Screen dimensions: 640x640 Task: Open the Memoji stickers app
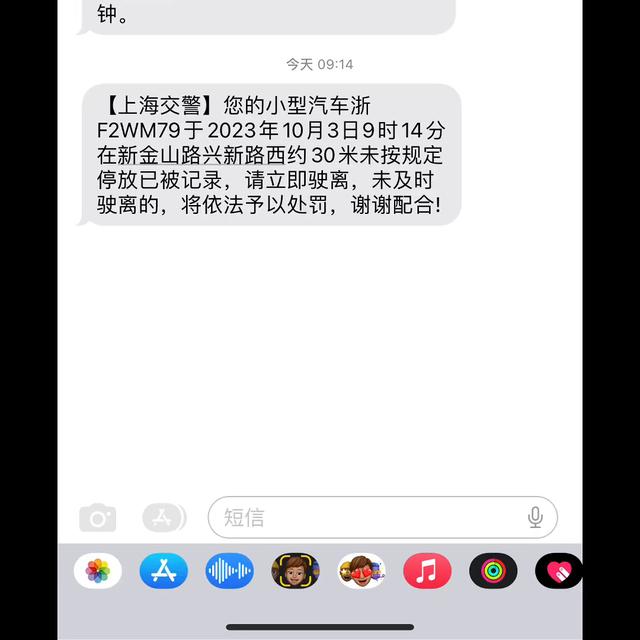pos(361,571)
